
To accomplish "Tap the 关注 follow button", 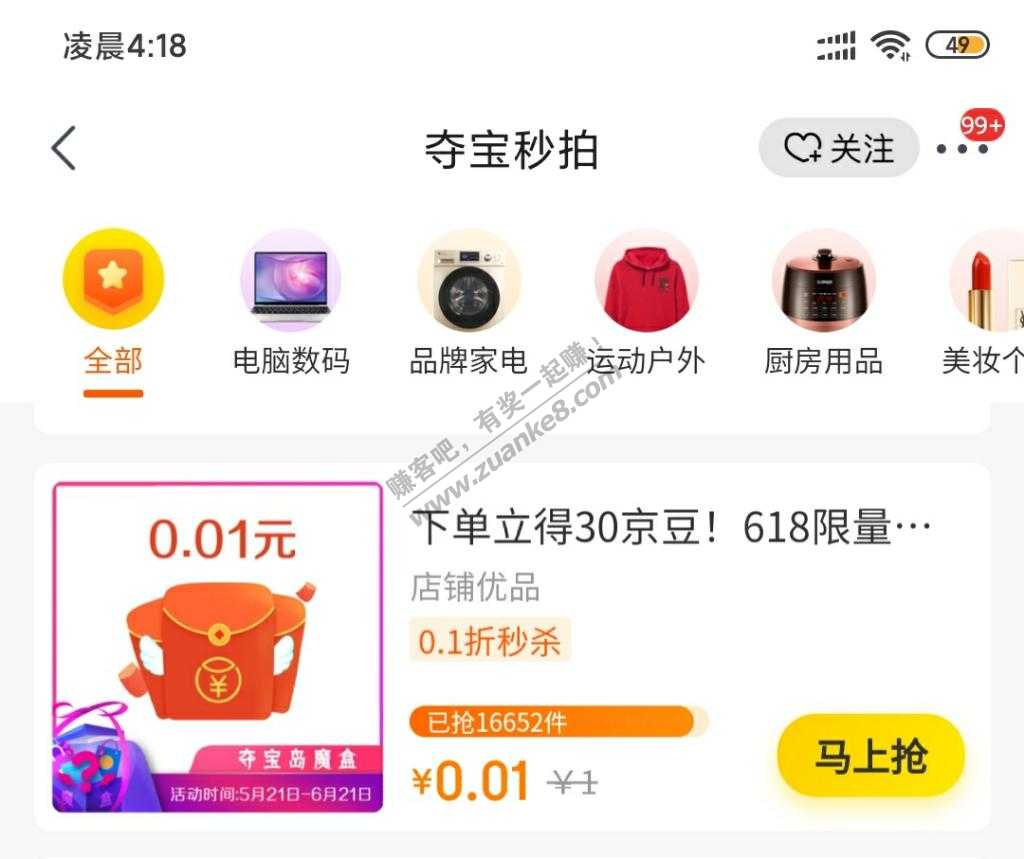I will [x=838, y=149].
